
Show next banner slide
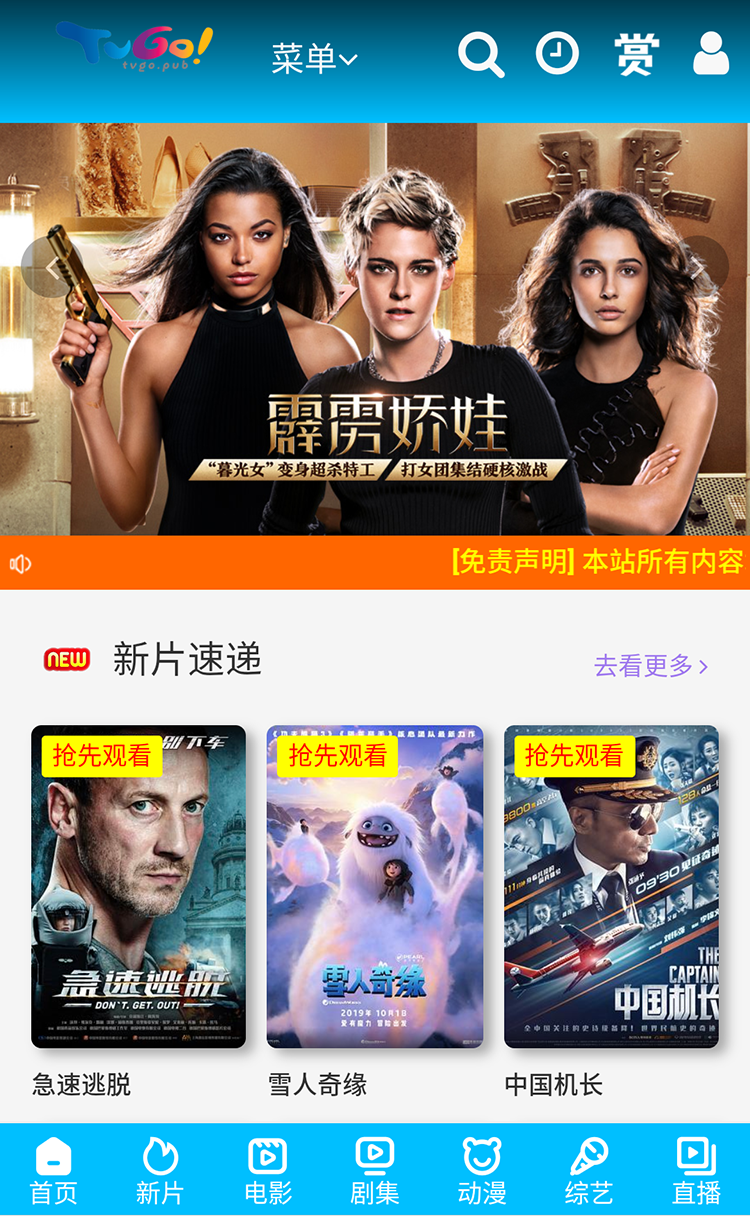coord(699,268)
